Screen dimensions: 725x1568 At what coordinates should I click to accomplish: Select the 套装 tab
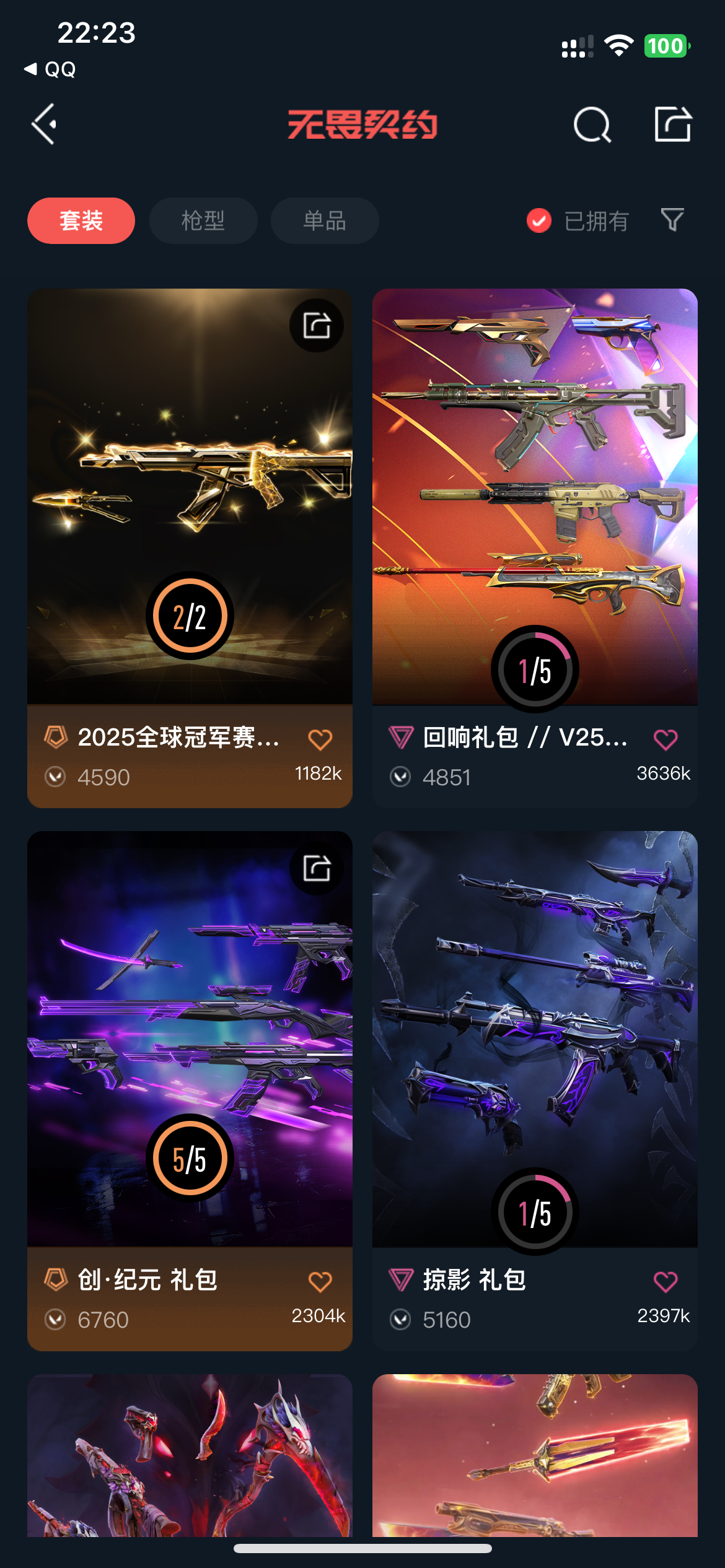click(81, 221)
